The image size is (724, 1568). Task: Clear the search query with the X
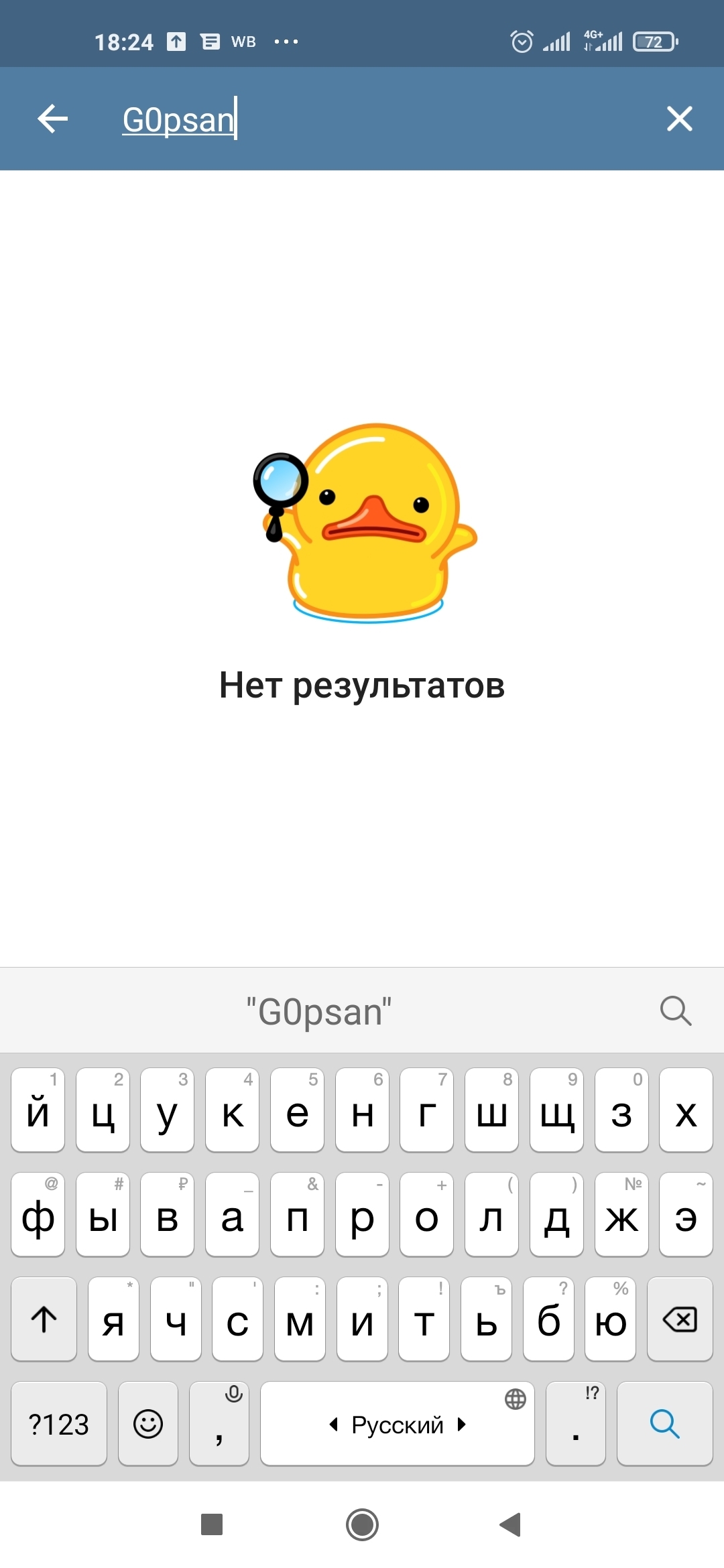tap(679, 119)
